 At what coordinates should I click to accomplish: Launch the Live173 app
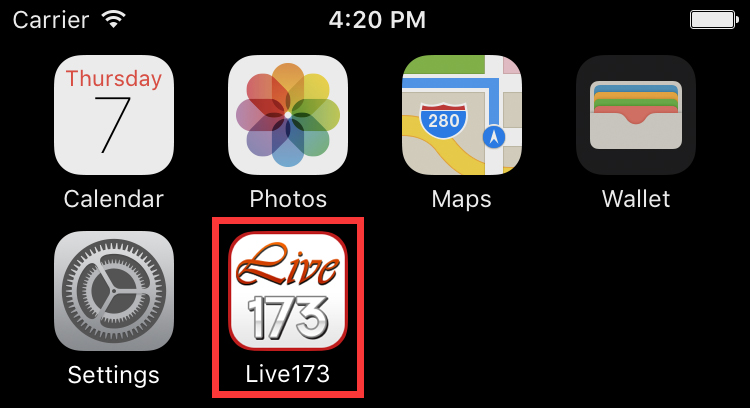click(x=288, y=291)
